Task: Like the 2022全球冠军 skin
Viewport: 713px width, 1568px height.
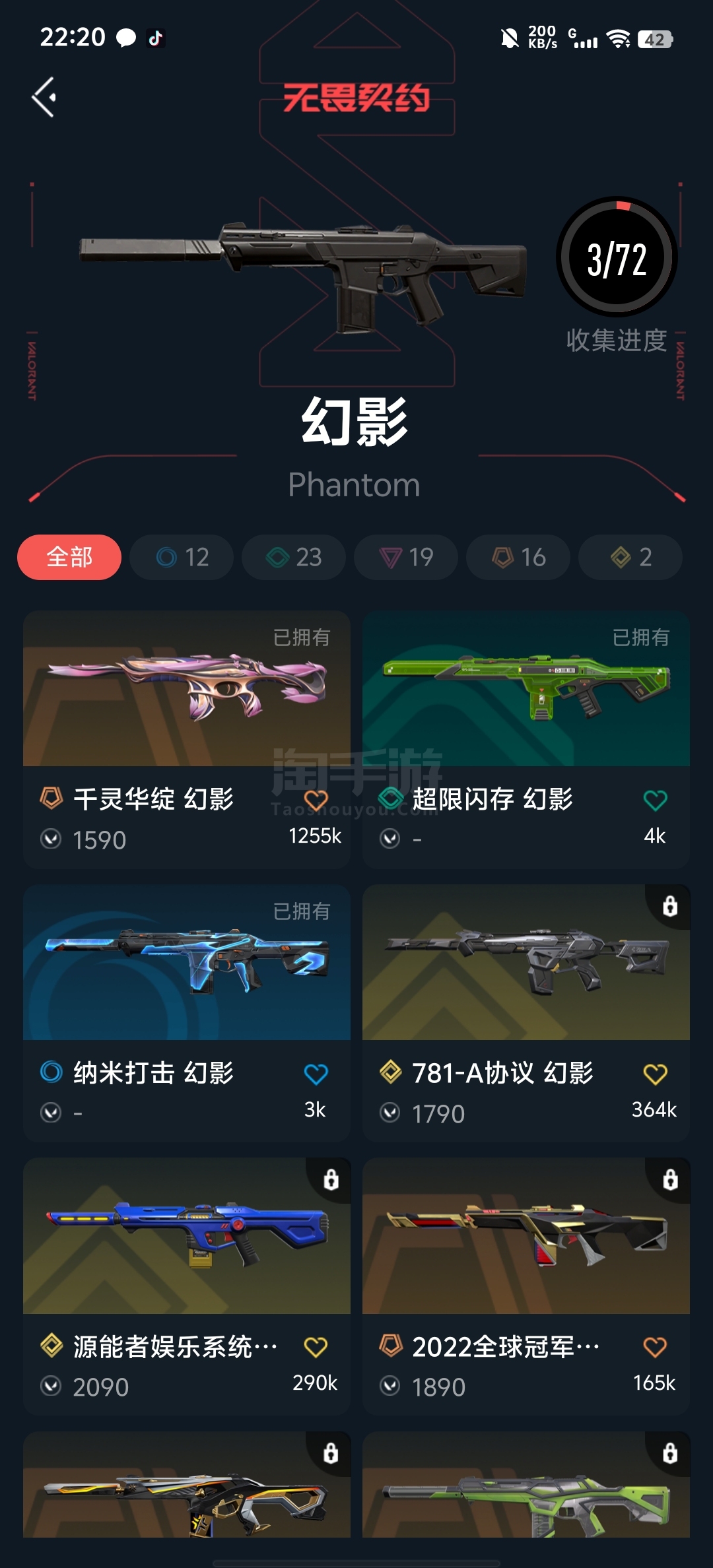Action: tap(655, 1347)
